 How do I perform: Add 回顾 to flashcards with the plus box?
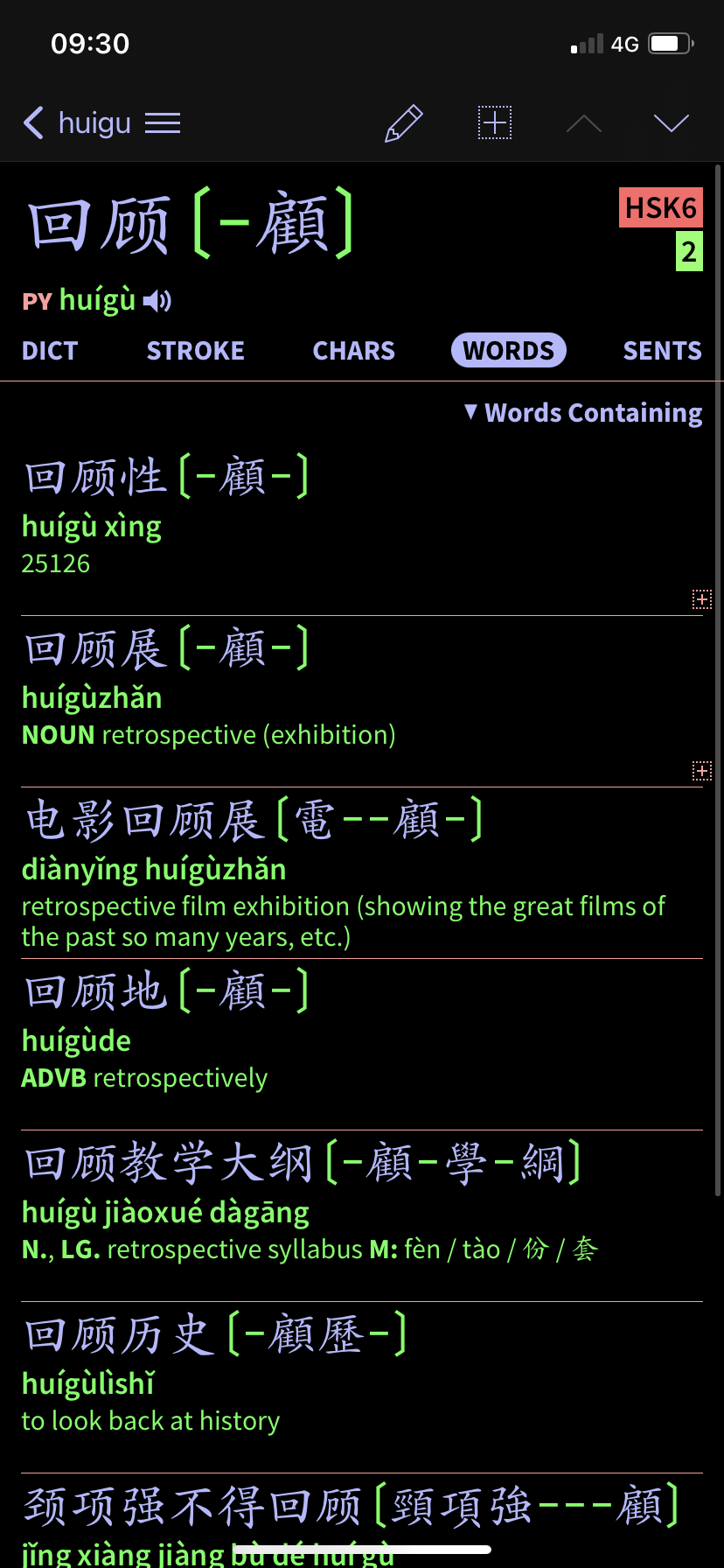tap(495, 122)
